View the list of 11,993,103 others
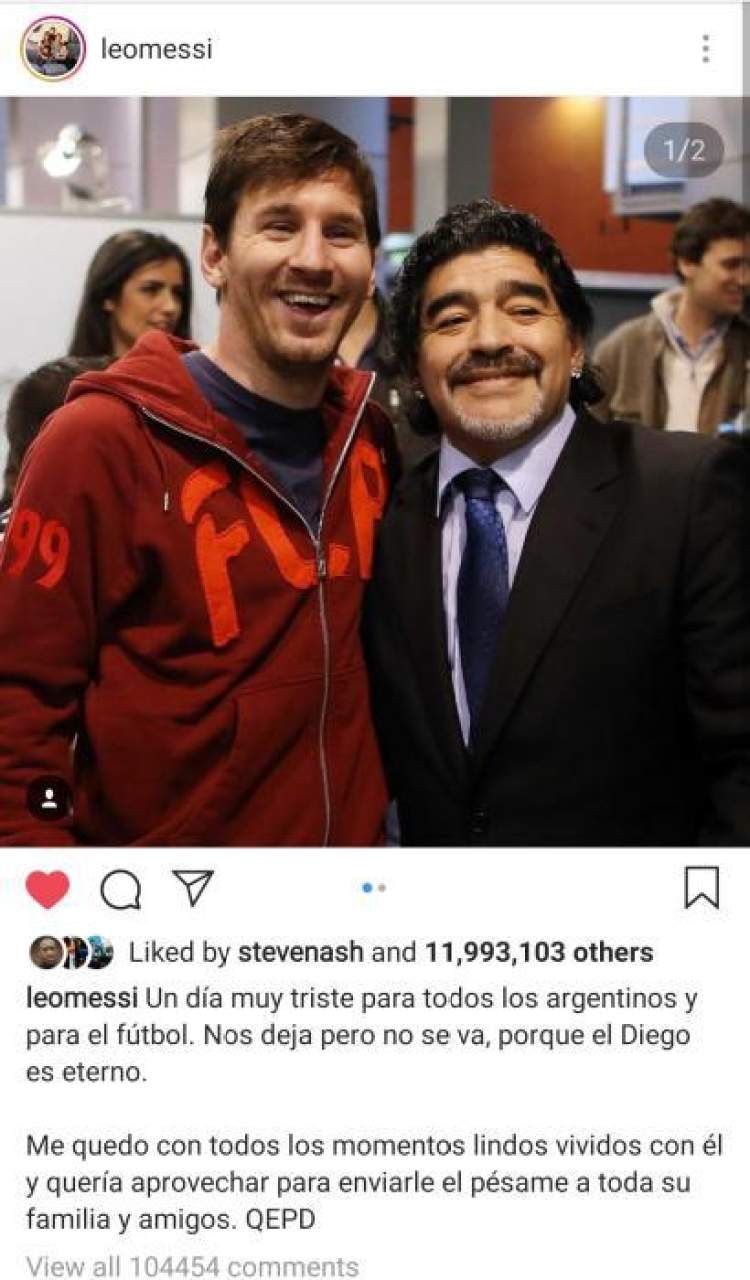 tap(539, 952)
